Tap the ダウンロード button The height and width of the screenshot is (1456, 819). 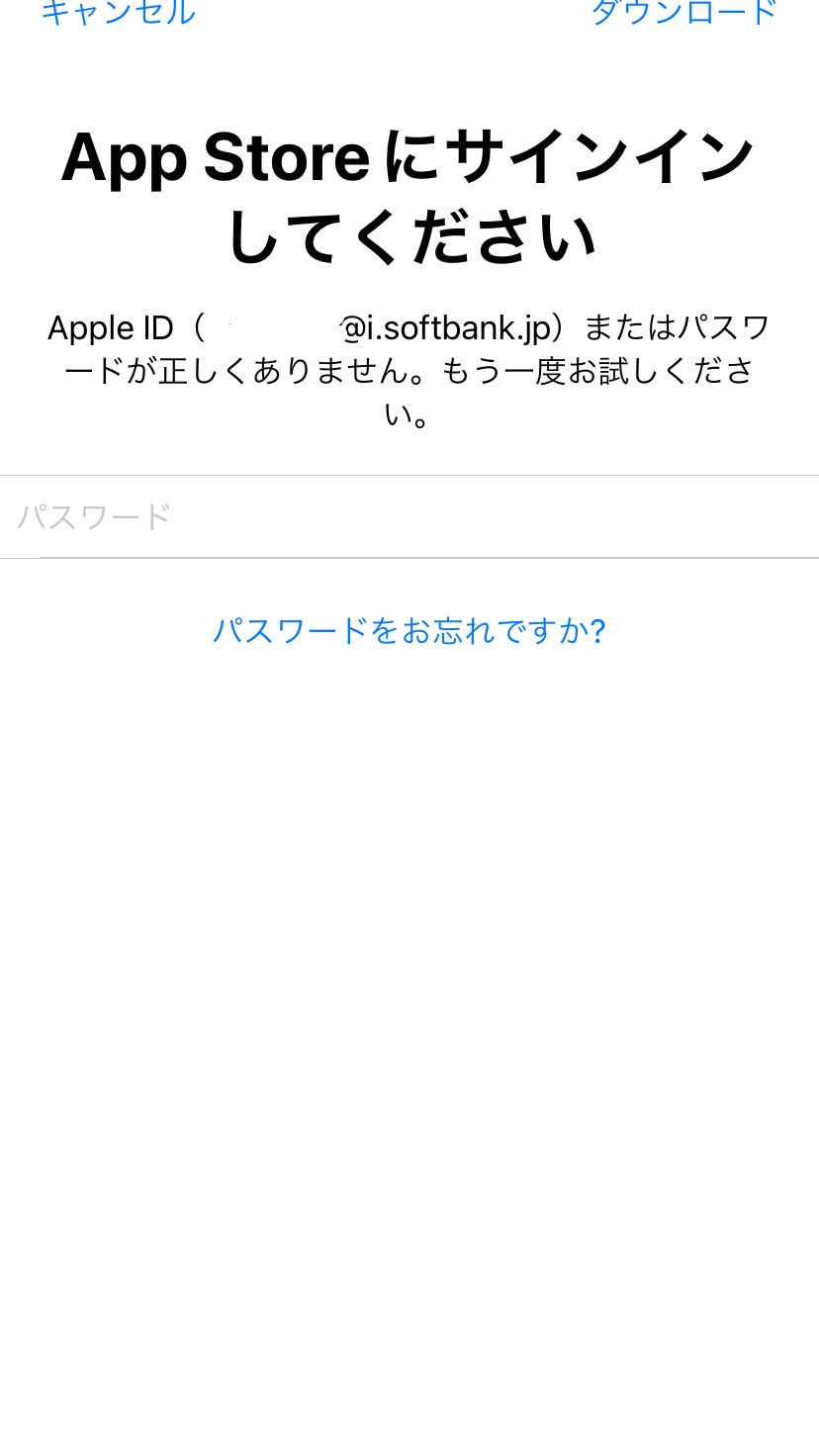point(684,12)
